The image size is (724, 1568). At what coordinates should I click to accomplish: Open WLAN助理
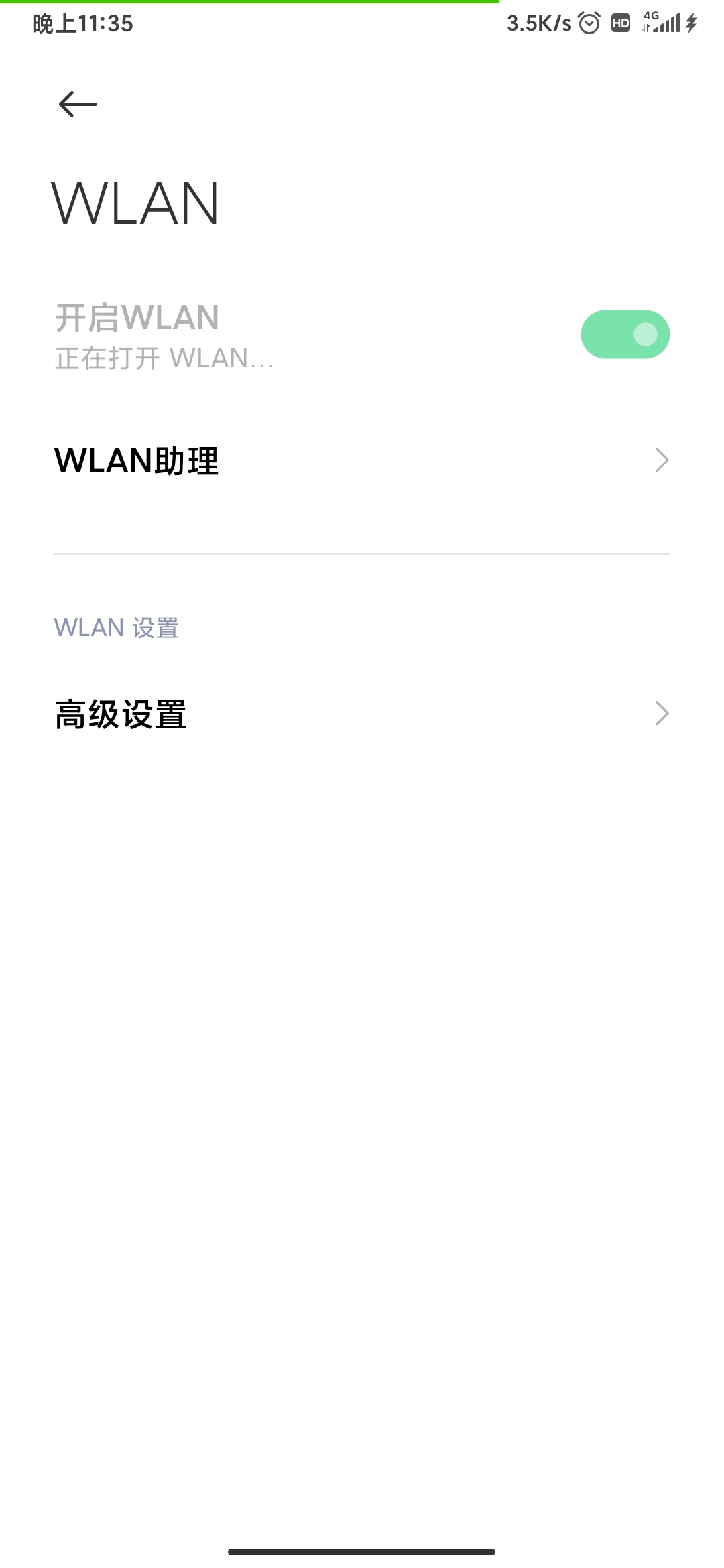pos(362,461)
